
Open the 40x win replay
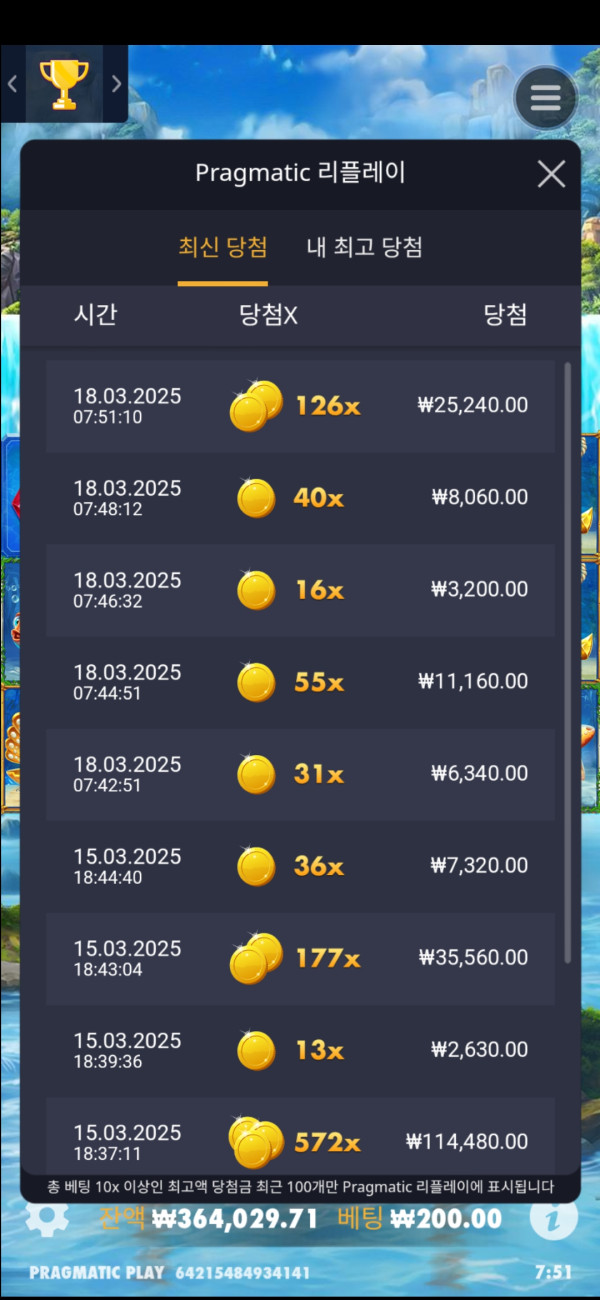click(x=300, y=497)
